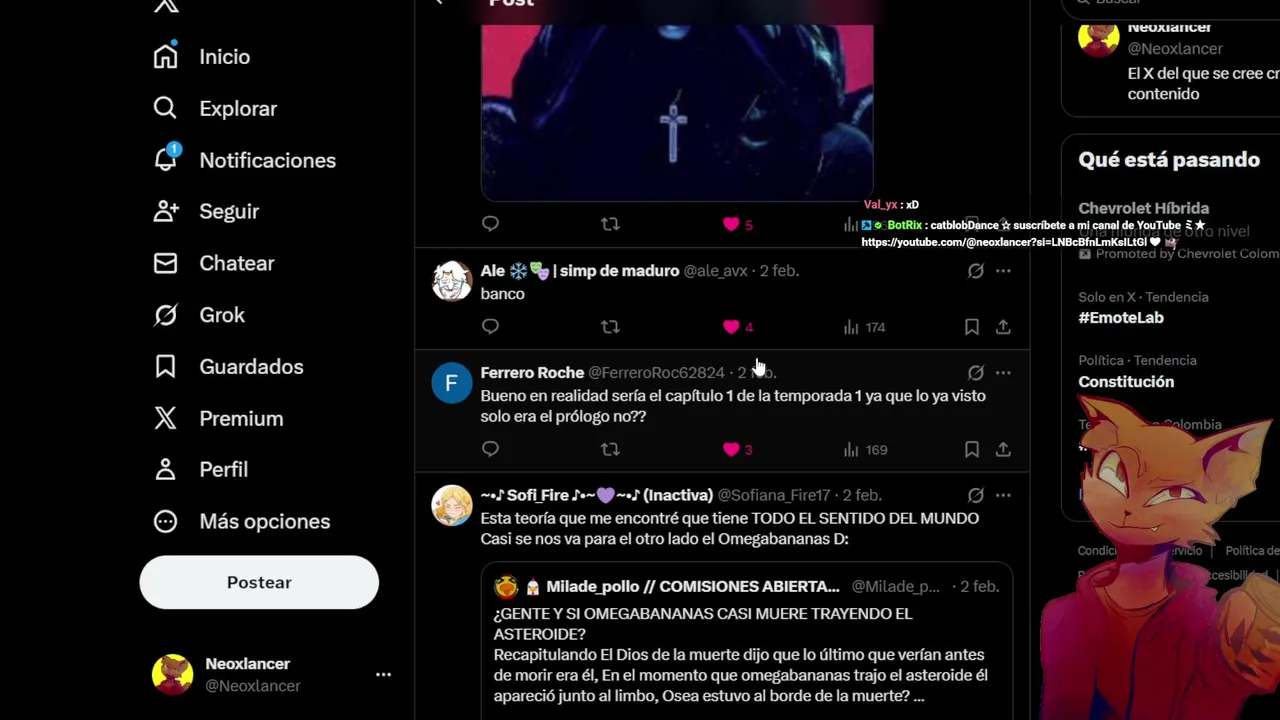This screenshot has height=720, width=1280.
Task: Open Notificaciones
Action: 245,161
